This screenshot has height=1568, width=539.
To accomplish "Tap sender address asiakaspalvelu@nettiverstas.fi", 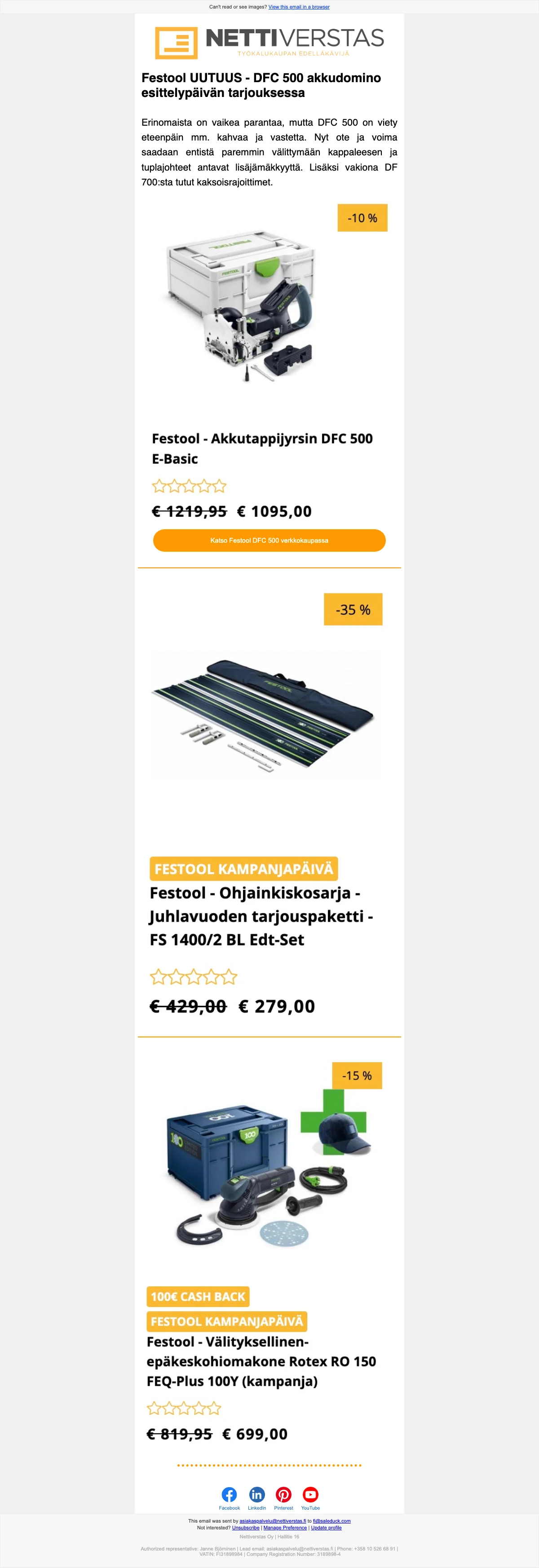I will (x=272, y=1520).
